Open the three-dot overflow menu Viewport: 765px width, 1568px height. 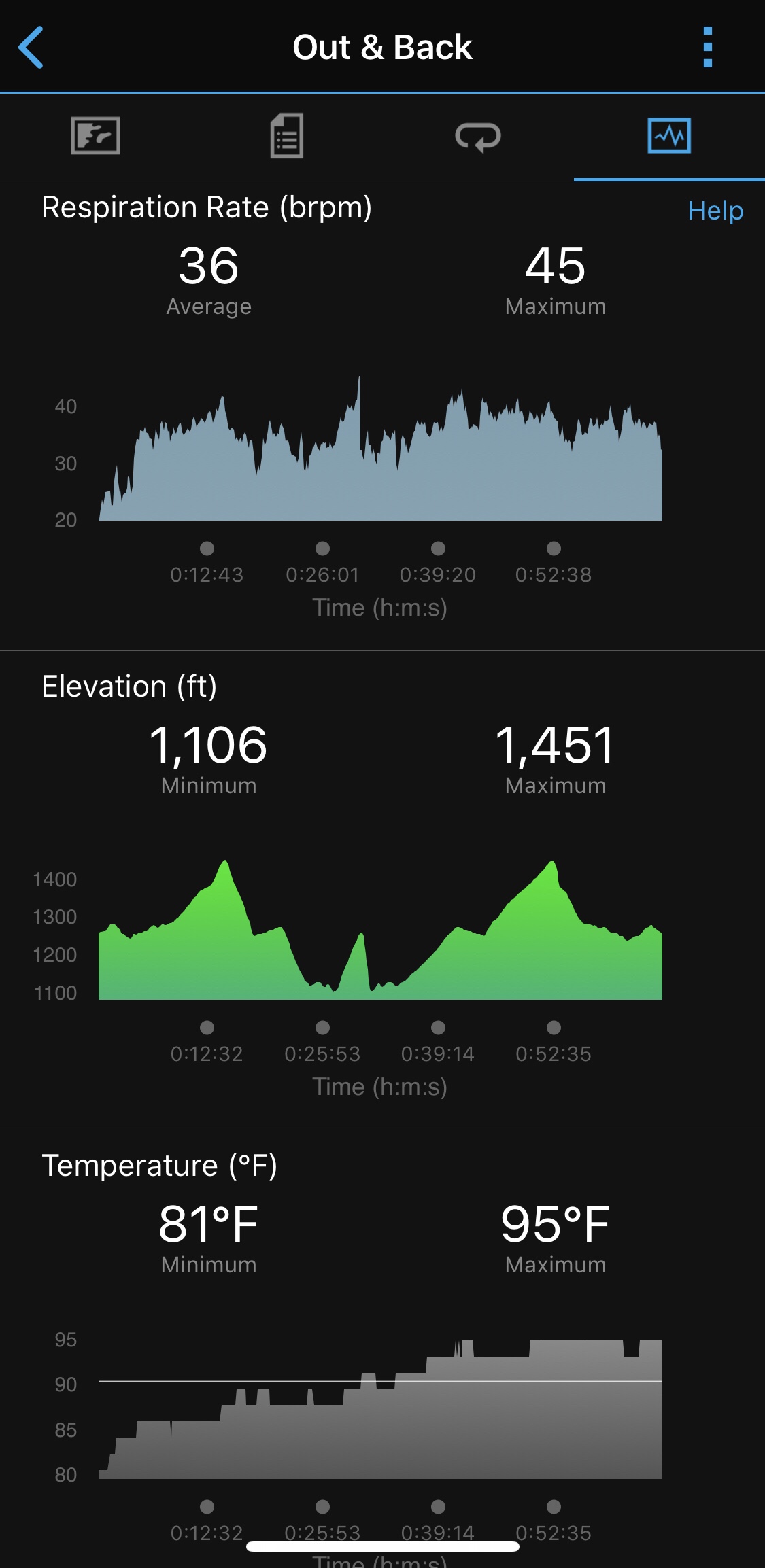coord(707,48)
